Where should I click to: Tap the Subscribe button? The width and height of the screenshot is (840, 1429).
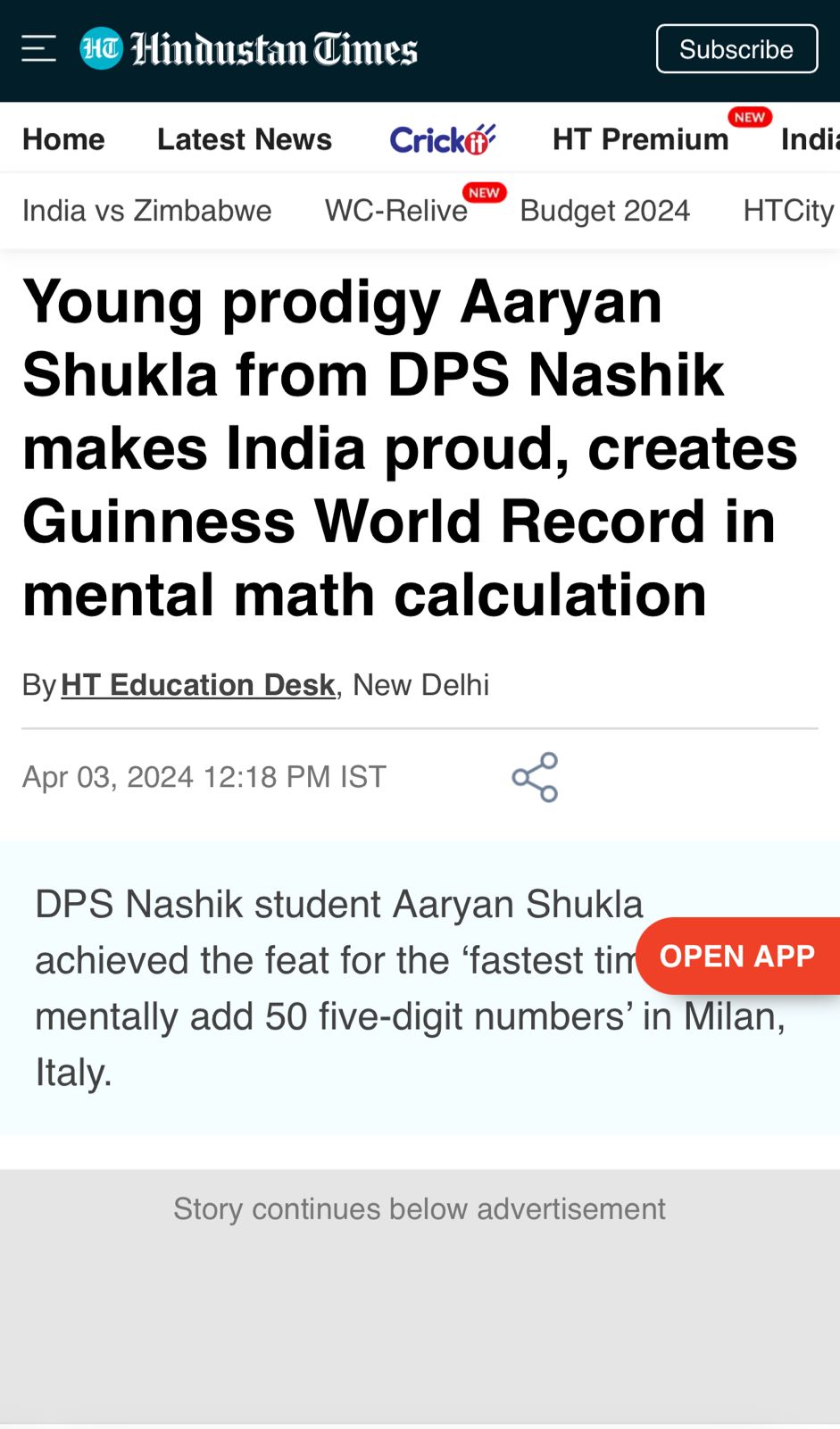click(736, 49)
